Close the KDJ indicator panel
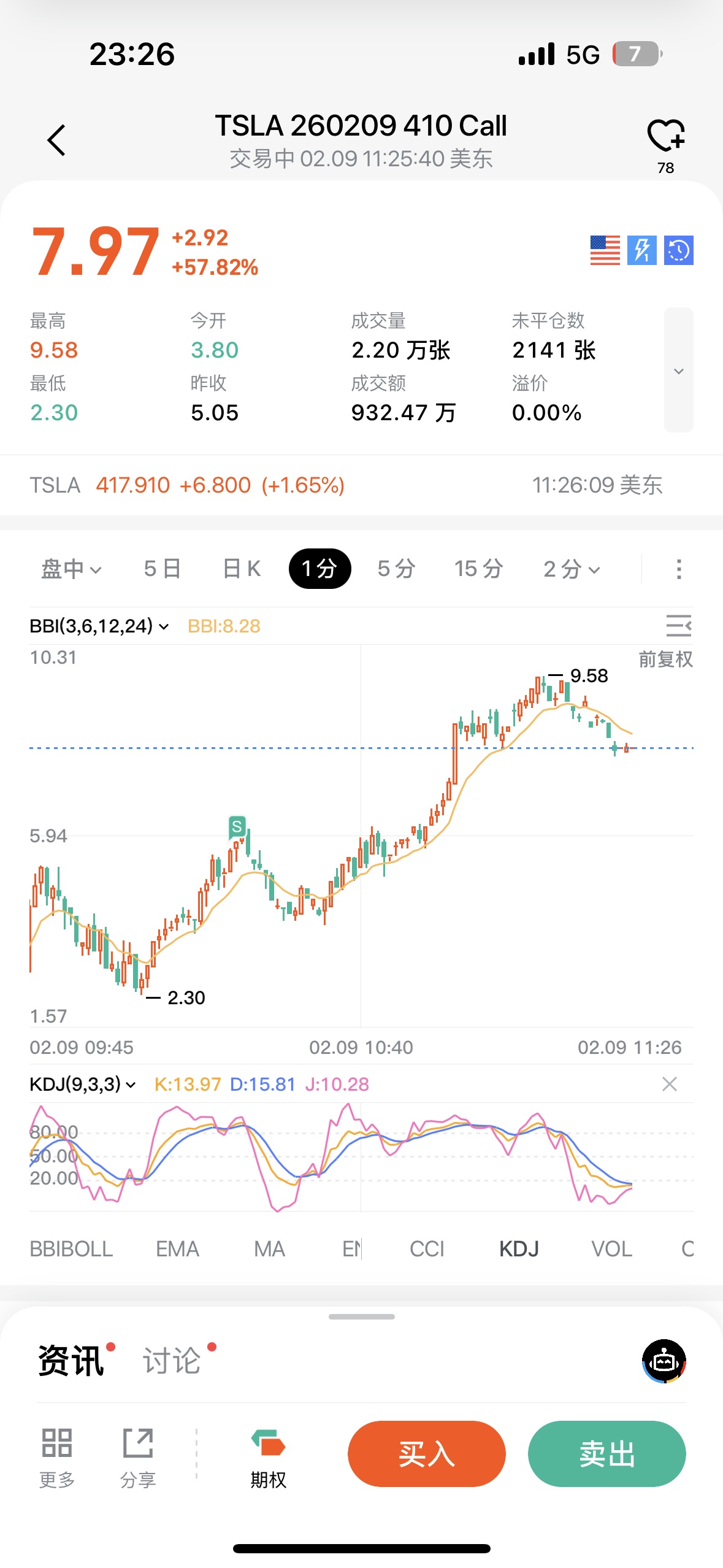 click(x=669, y=1084)
